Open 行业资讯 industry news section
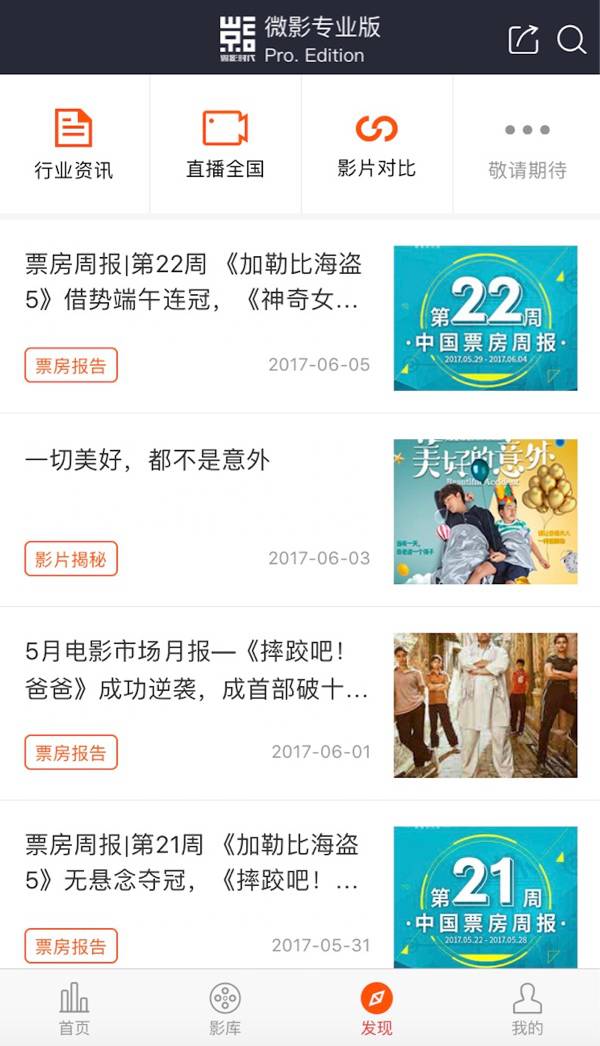The height and width of the screenshot is (1046, 600). click(x=74, y=145)
